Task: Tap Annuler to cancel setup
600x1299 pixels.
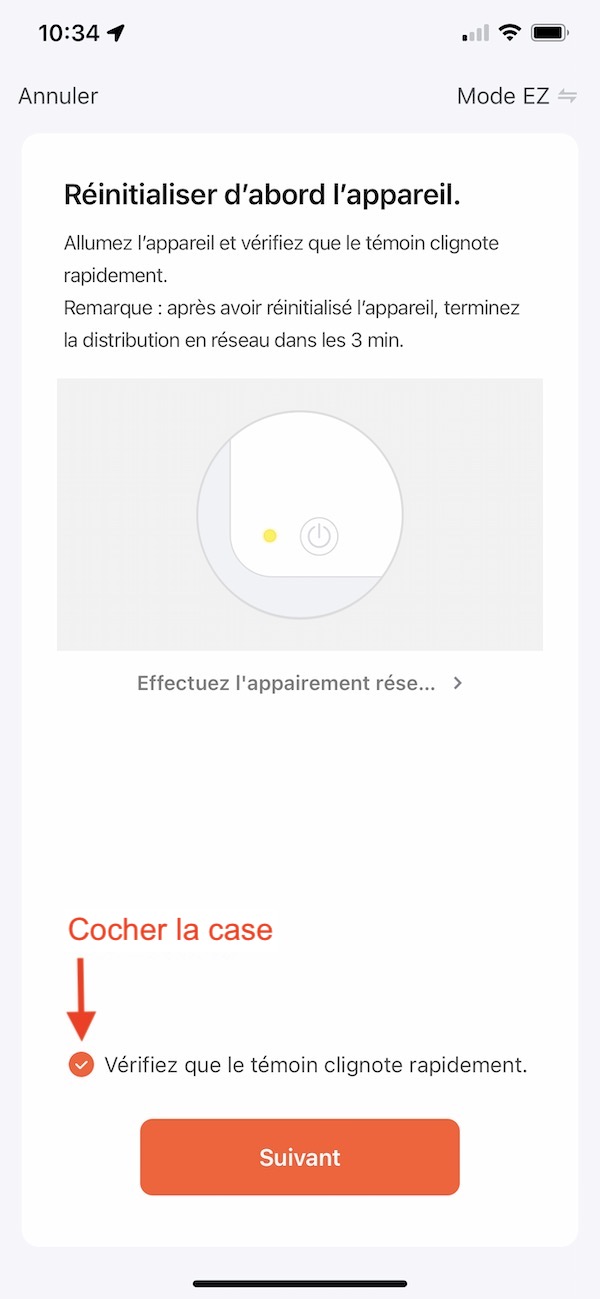Action: 58,96
